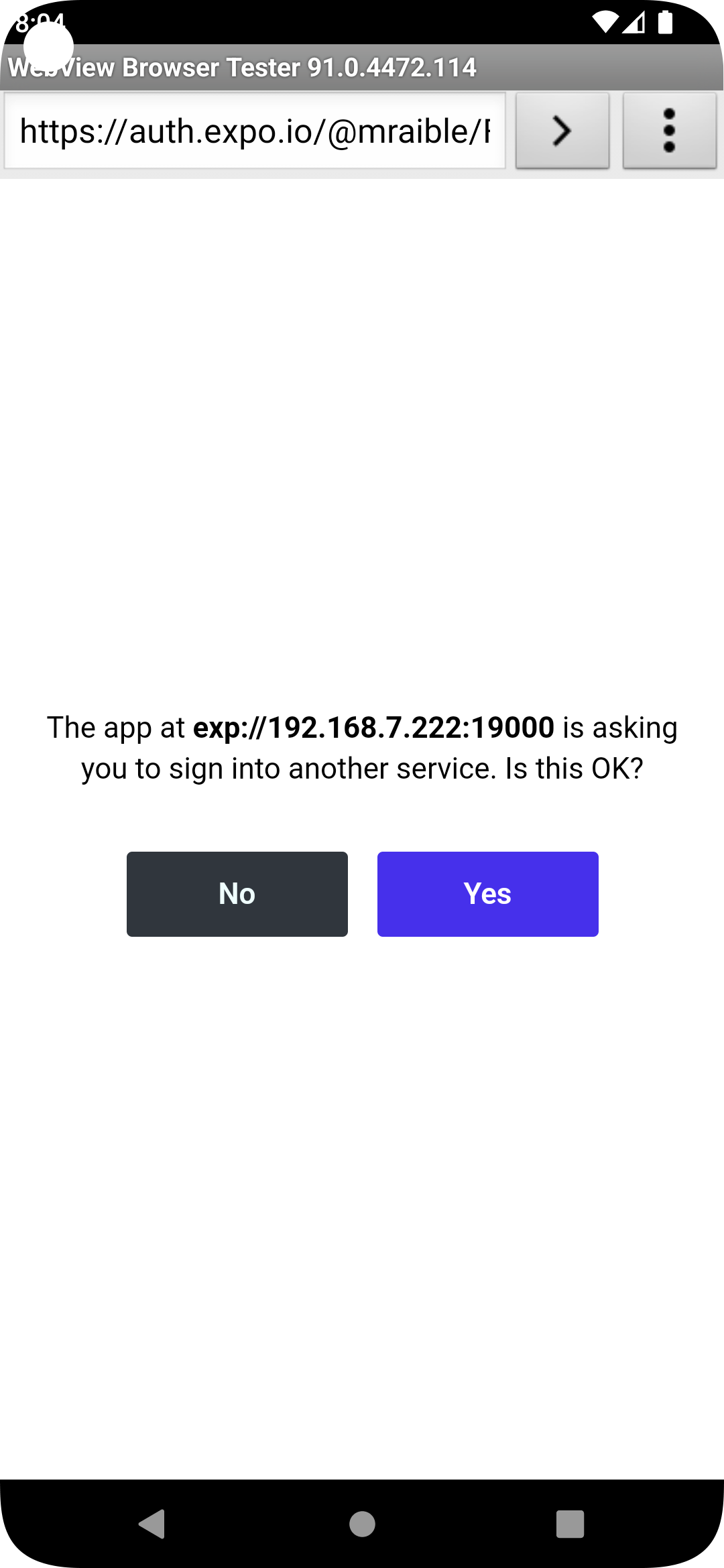
Task: Decline sign-in with the No button
Action: 237,893
